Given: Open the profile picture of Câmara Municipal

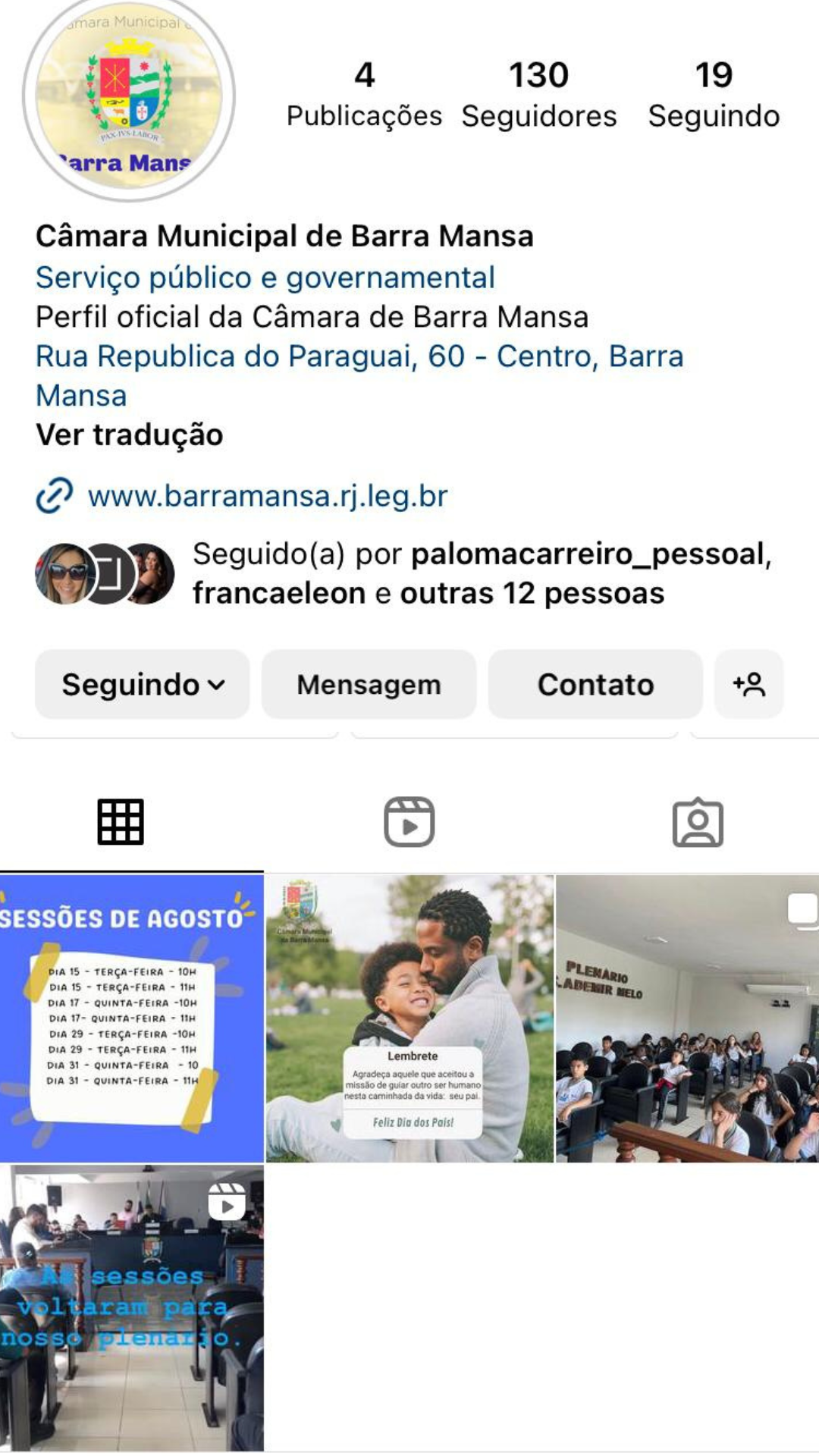Looking at the screenshot, I should click(x=129, y=97).
